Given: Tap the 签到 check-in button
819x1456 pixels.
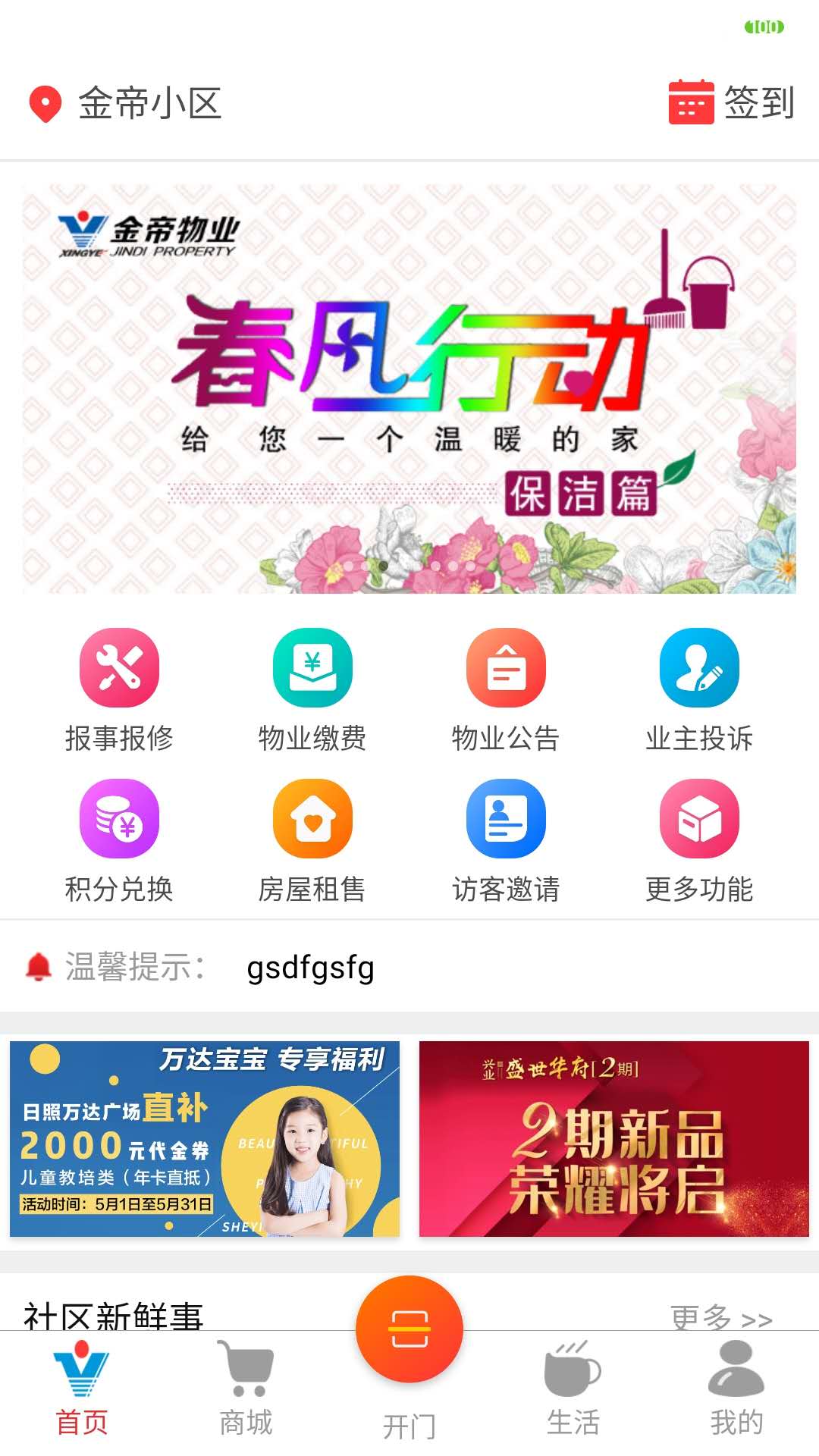Looking at the screenshot, I should (x=731, y=102).
